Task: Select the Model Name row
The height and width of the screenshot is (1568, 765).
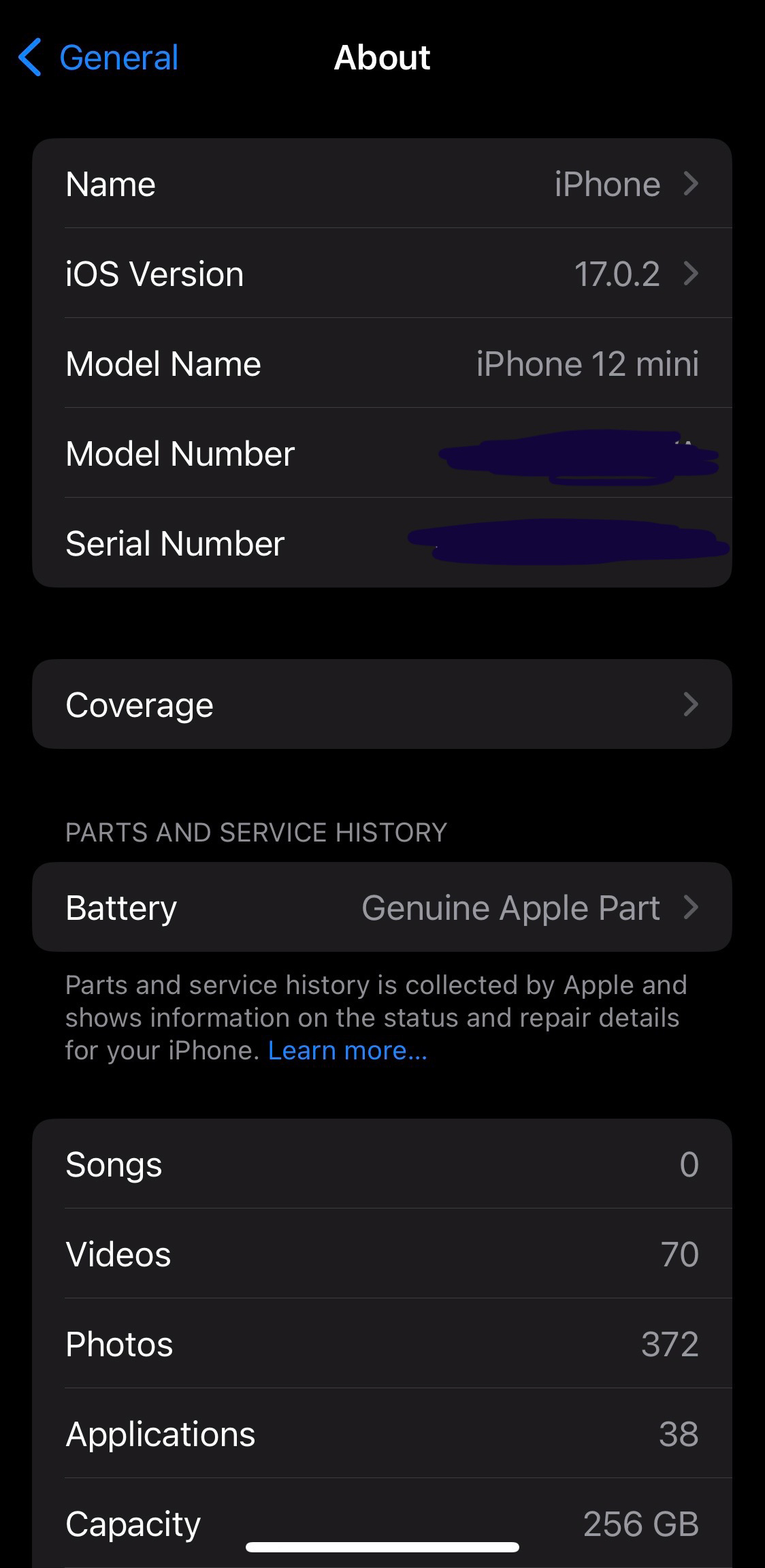Action: pos(382,364)
